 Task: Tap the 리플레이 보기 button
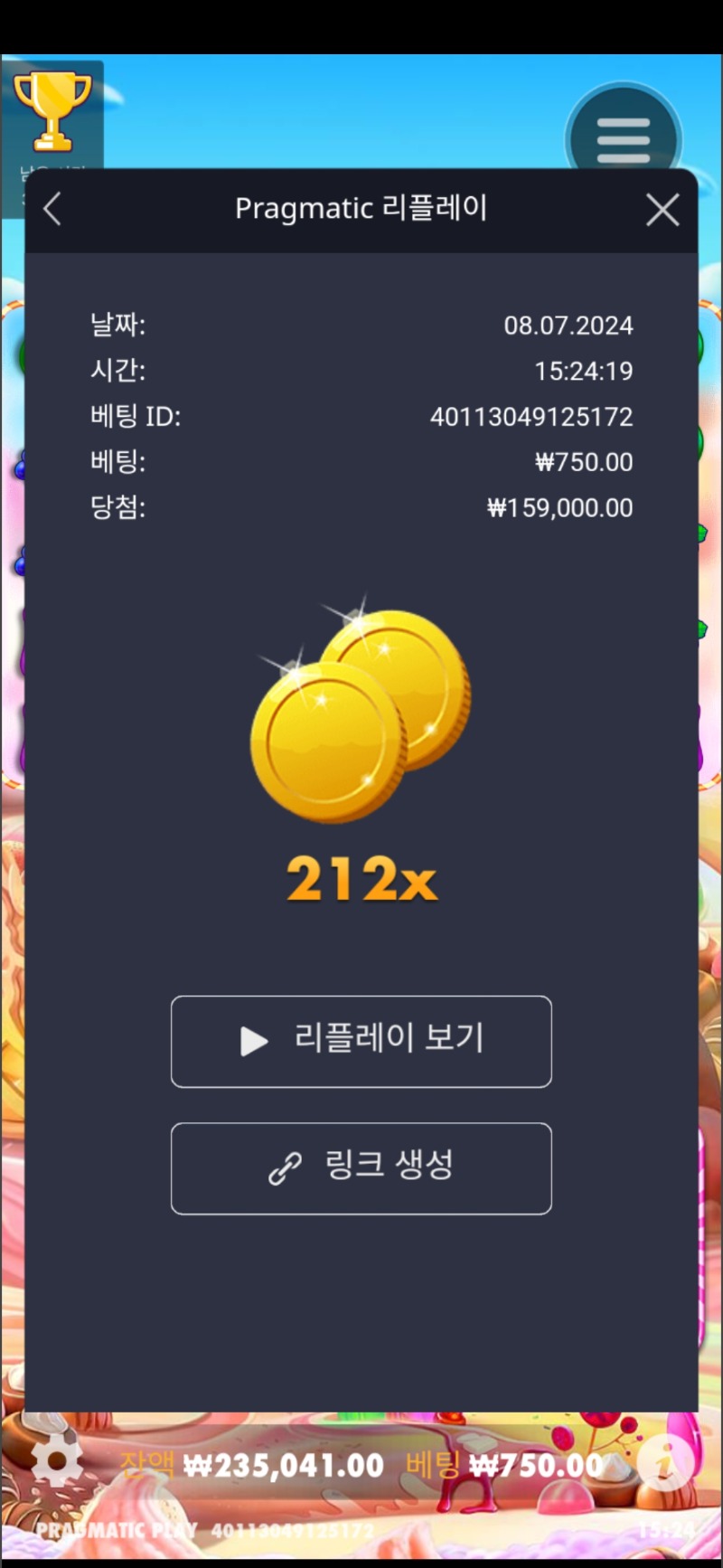(361, 1041)
